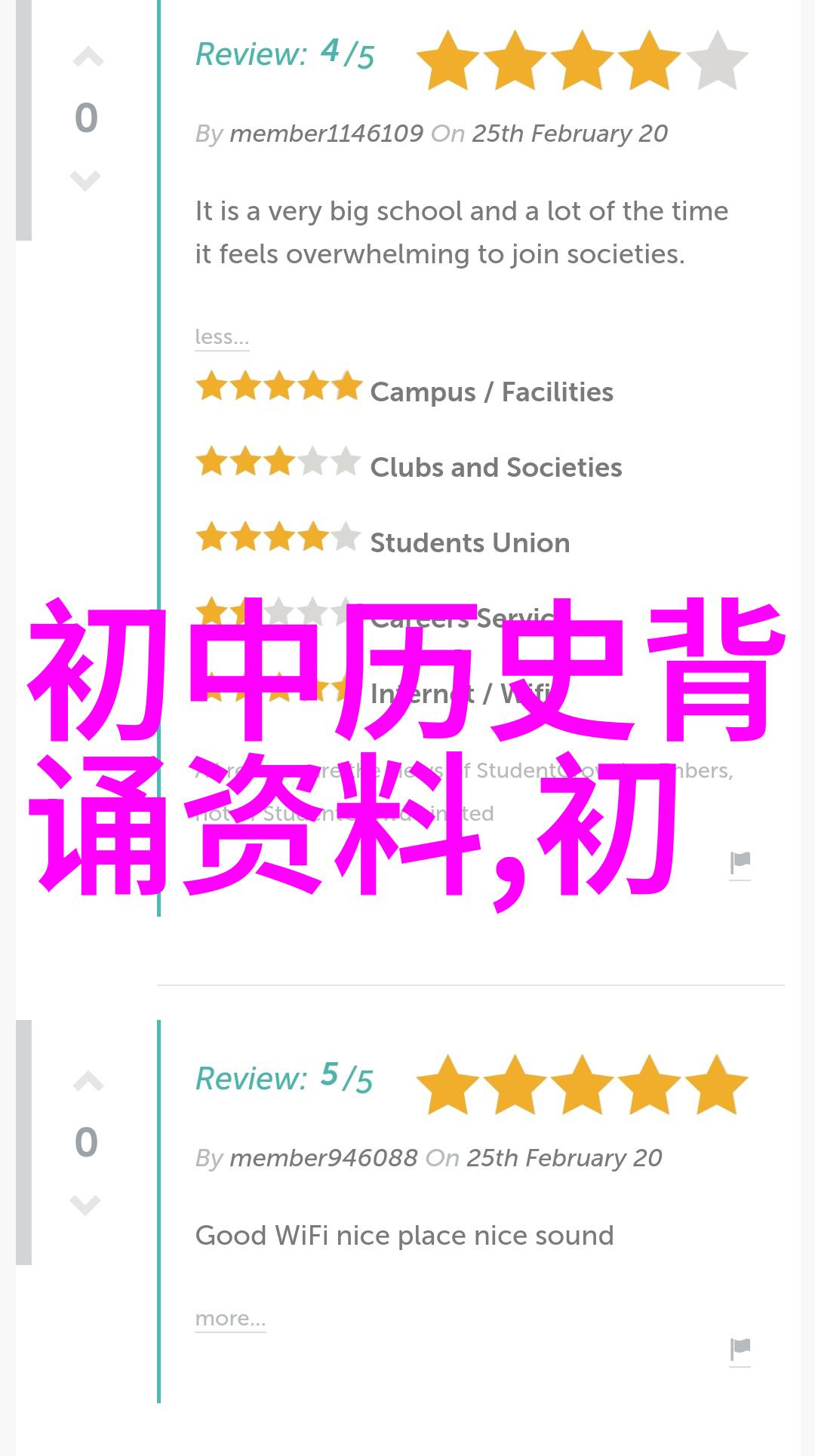The height and width of the screenshot is (1456, 815).
Task: Upvote the review by member1146109
Action: pos(88,58)
